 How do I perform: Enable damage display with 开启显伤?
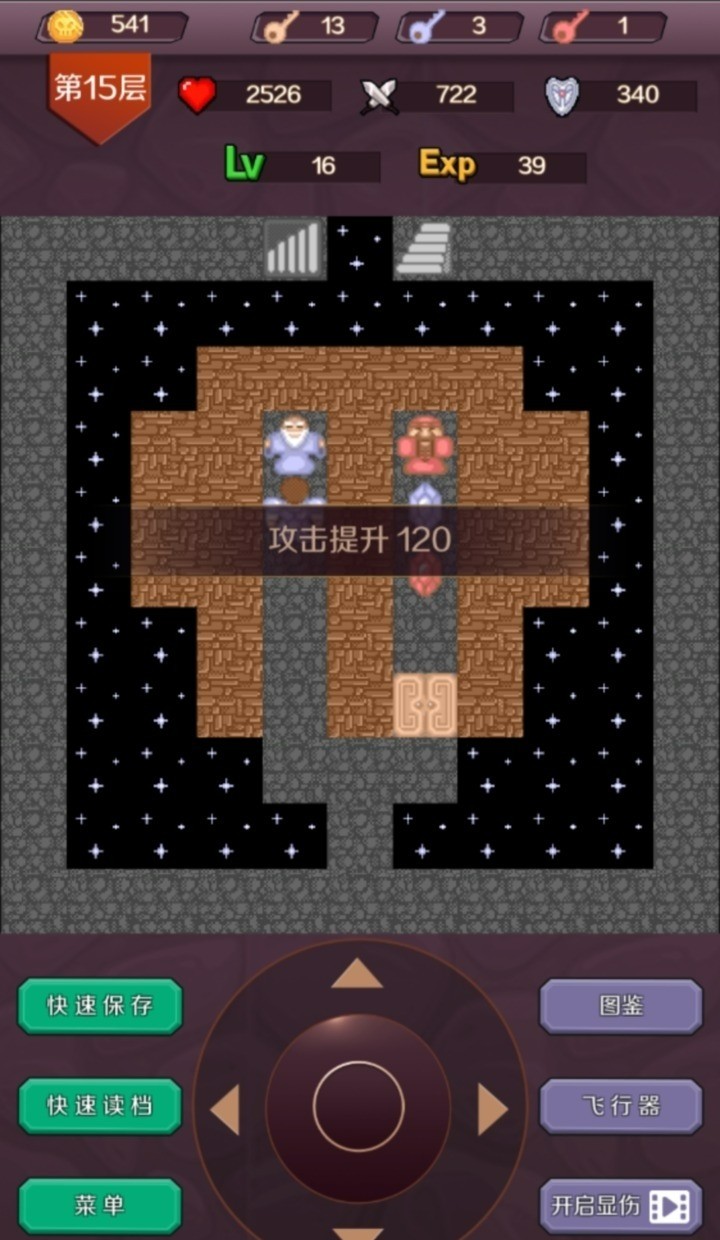pos(621,1206)
